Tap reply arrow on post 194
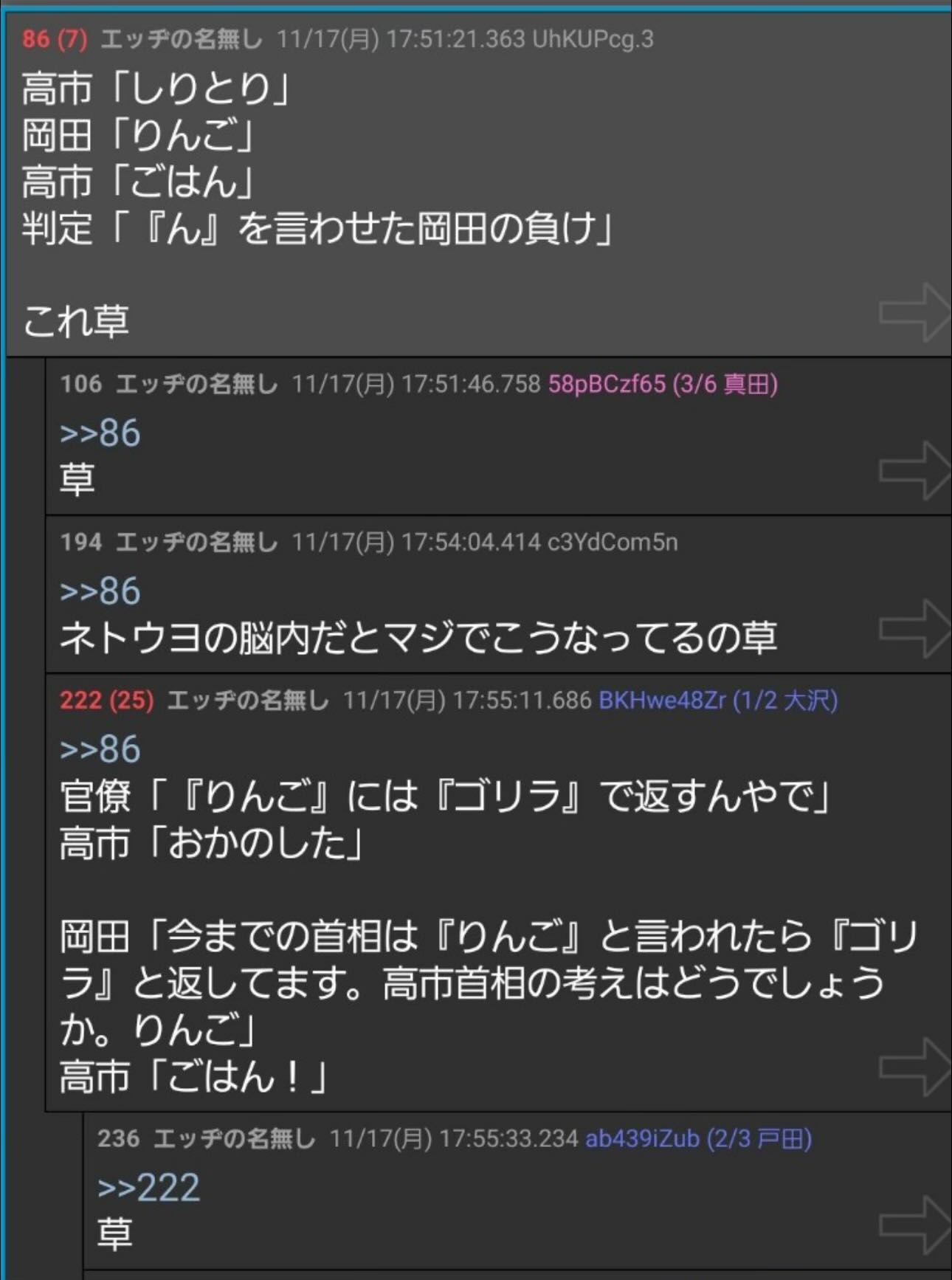The height and width of the screenshot is (1280, 952). [914, 629]
